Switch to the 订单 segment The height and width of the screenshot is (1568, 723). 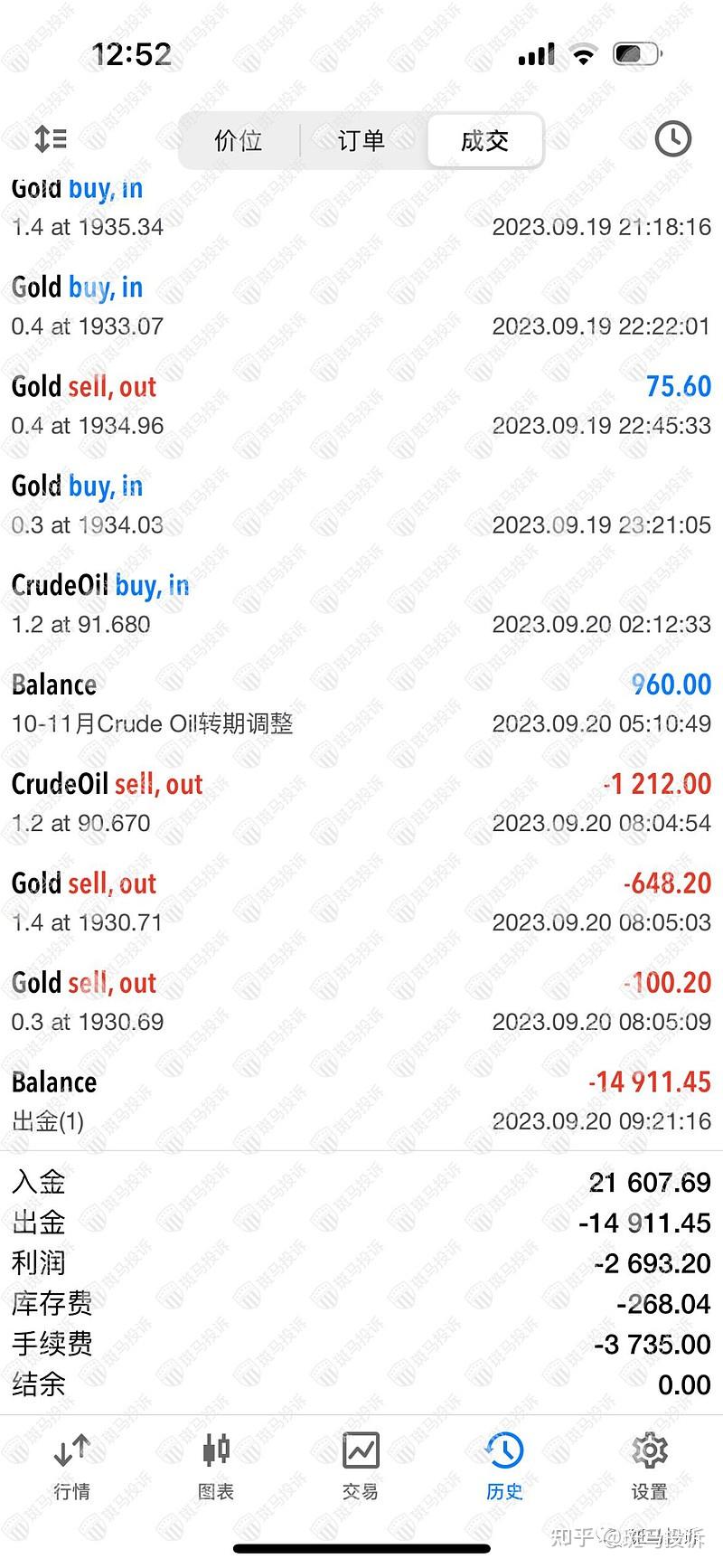click(x=361, y=140)
